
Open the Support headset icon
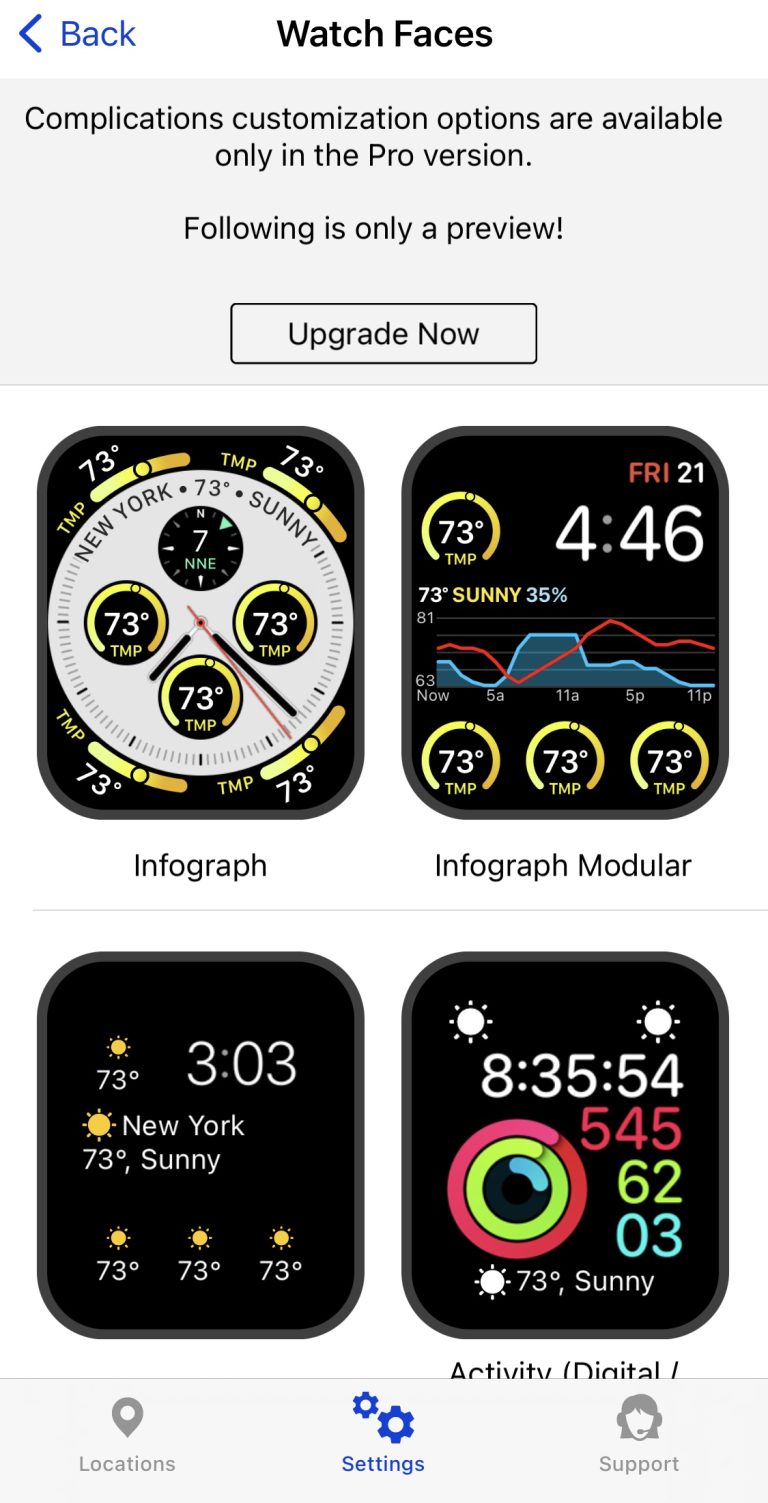(x=639, y=1417)
